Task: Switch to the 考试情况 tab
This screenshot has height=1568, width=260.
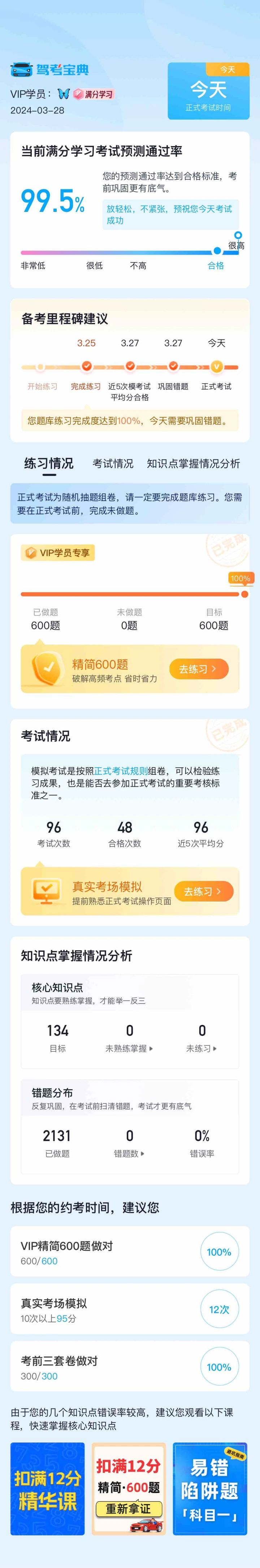Action: coord(113,463)
